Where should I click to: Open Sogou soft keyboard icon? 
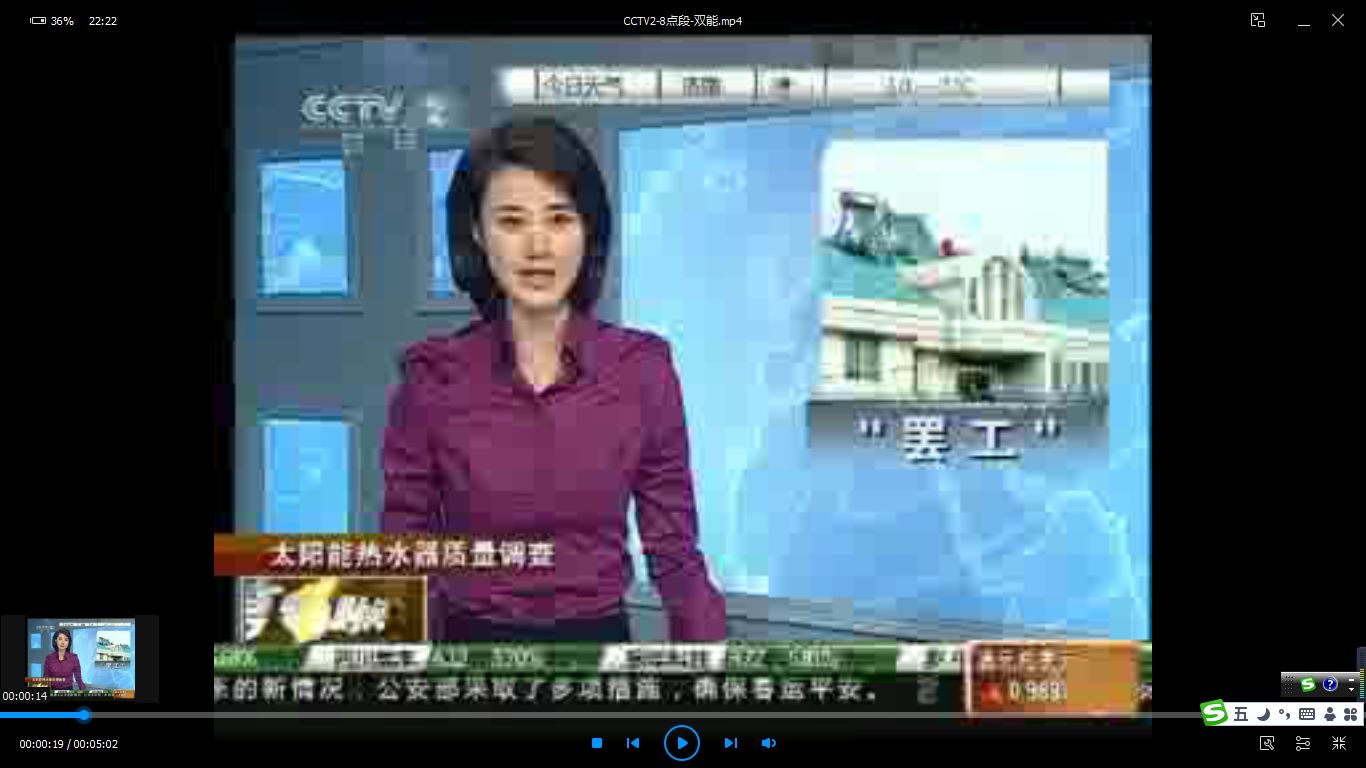[x=1307, y=714]
